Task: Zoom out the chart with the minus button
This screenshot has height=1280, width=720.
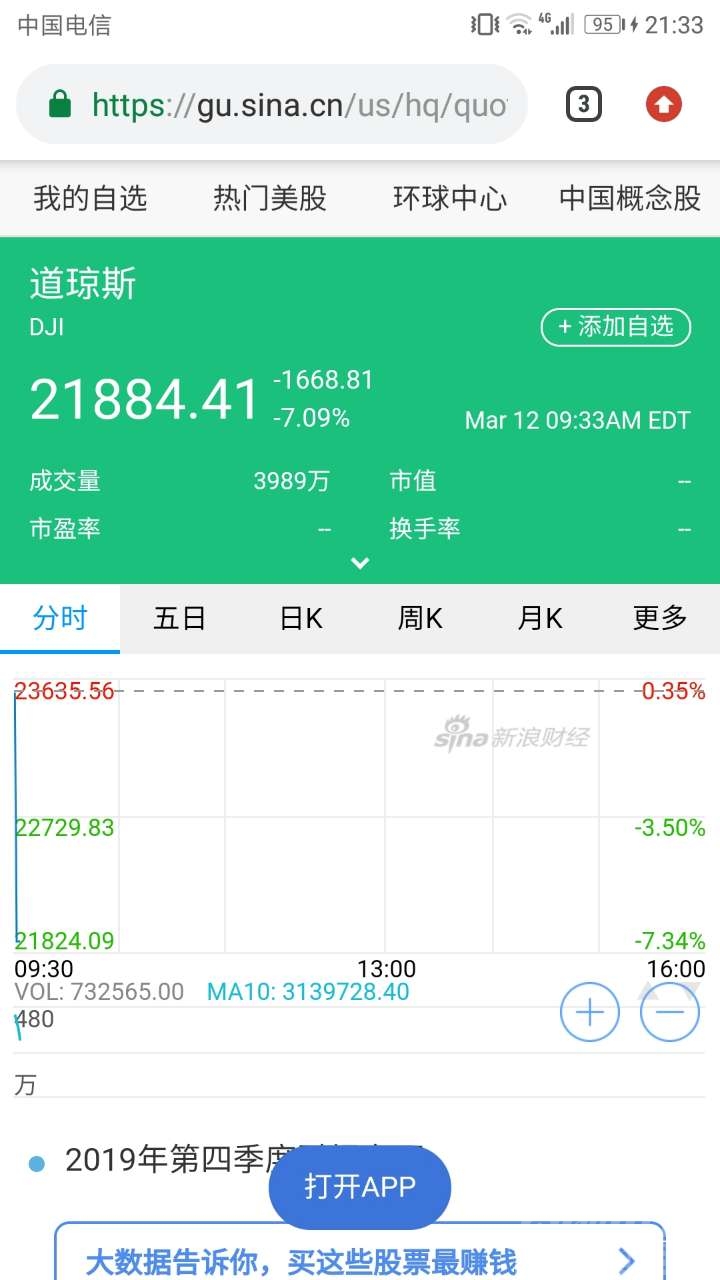Action: (x=669, y=1012)
